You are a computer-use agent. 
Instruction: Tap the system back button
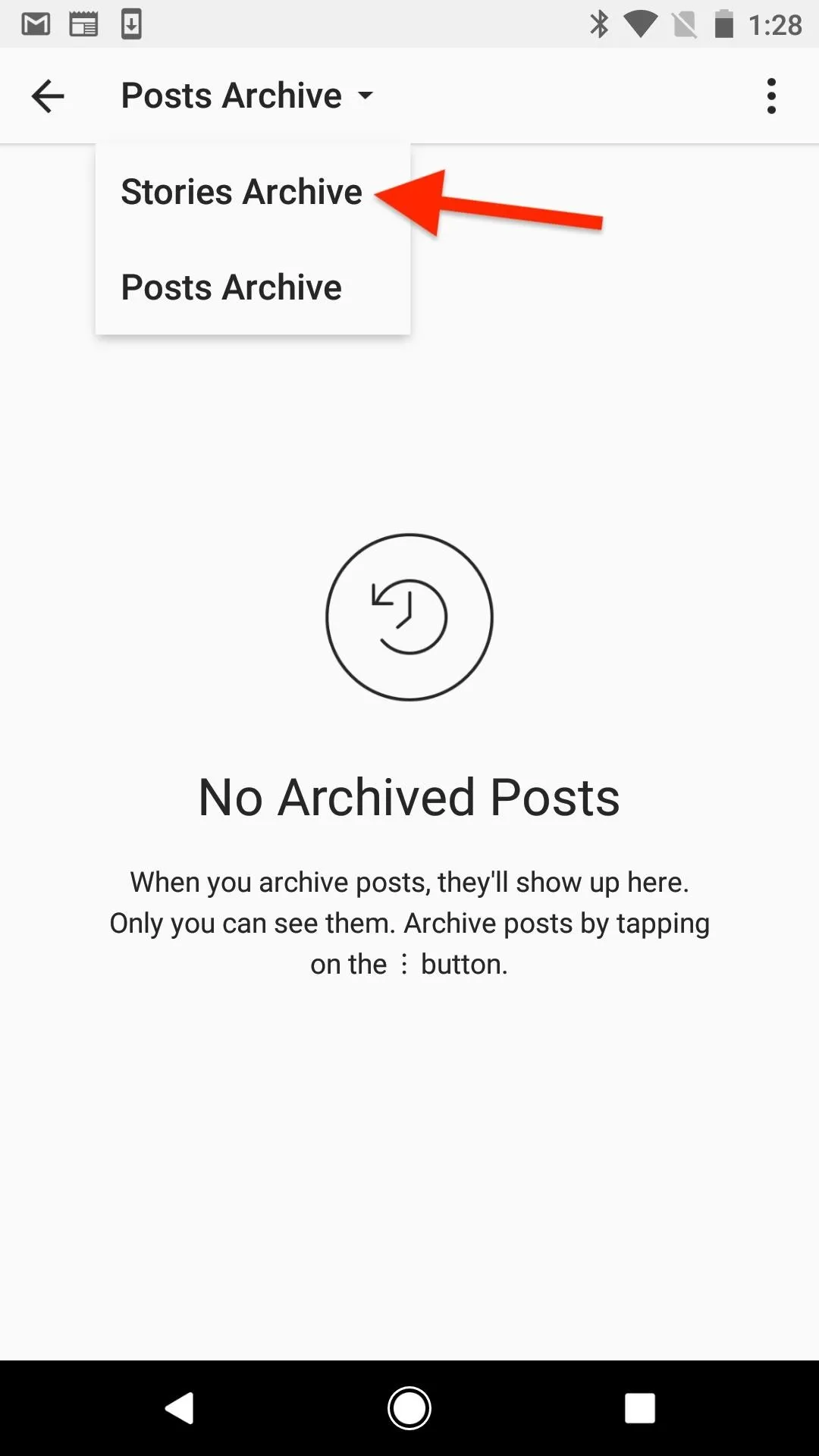[180, 1408]
